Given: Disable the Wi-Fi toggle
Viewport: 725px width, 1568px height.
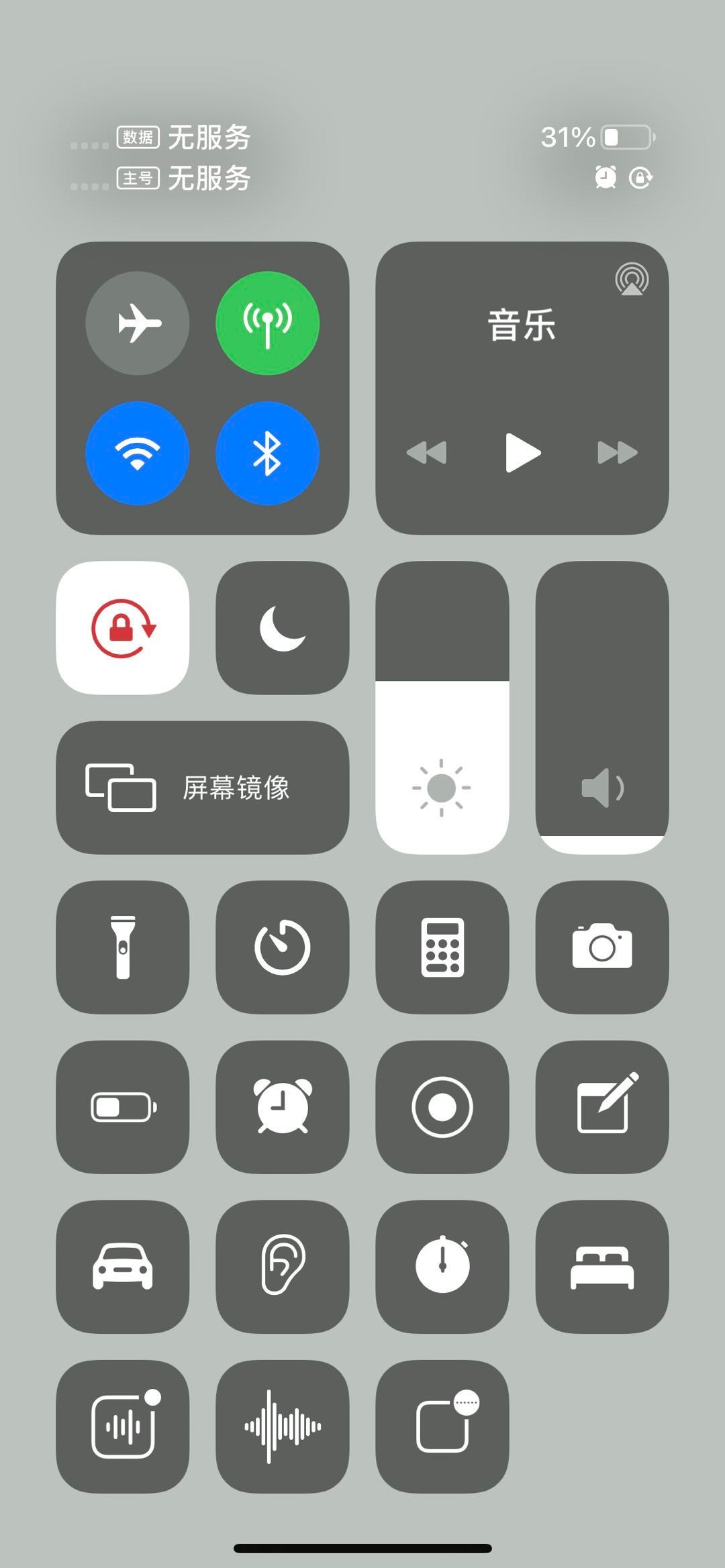Looking at the screenshot, I should point(137,453).
